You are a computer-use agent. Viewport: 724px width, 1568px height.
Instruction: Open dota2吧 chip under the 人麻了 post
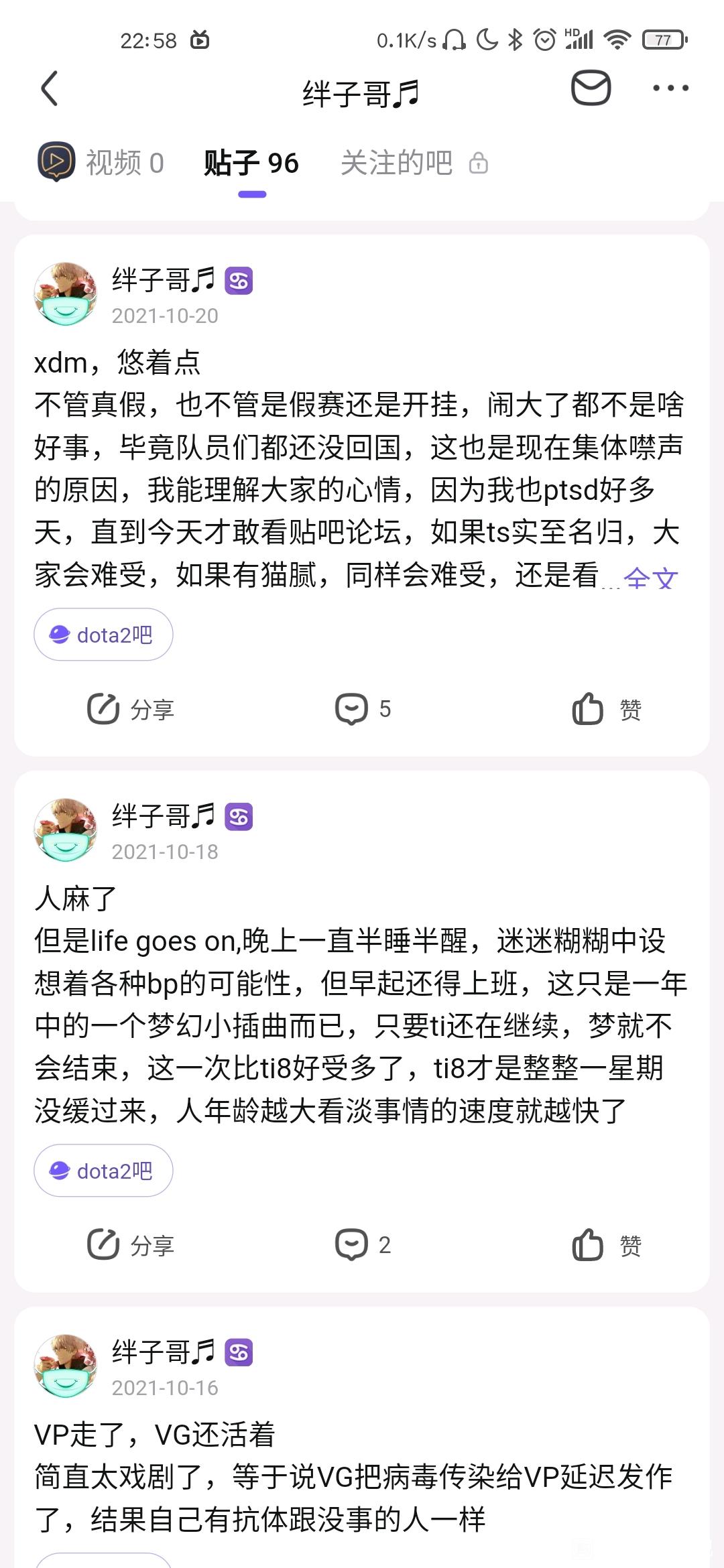tap(103, 1171)
